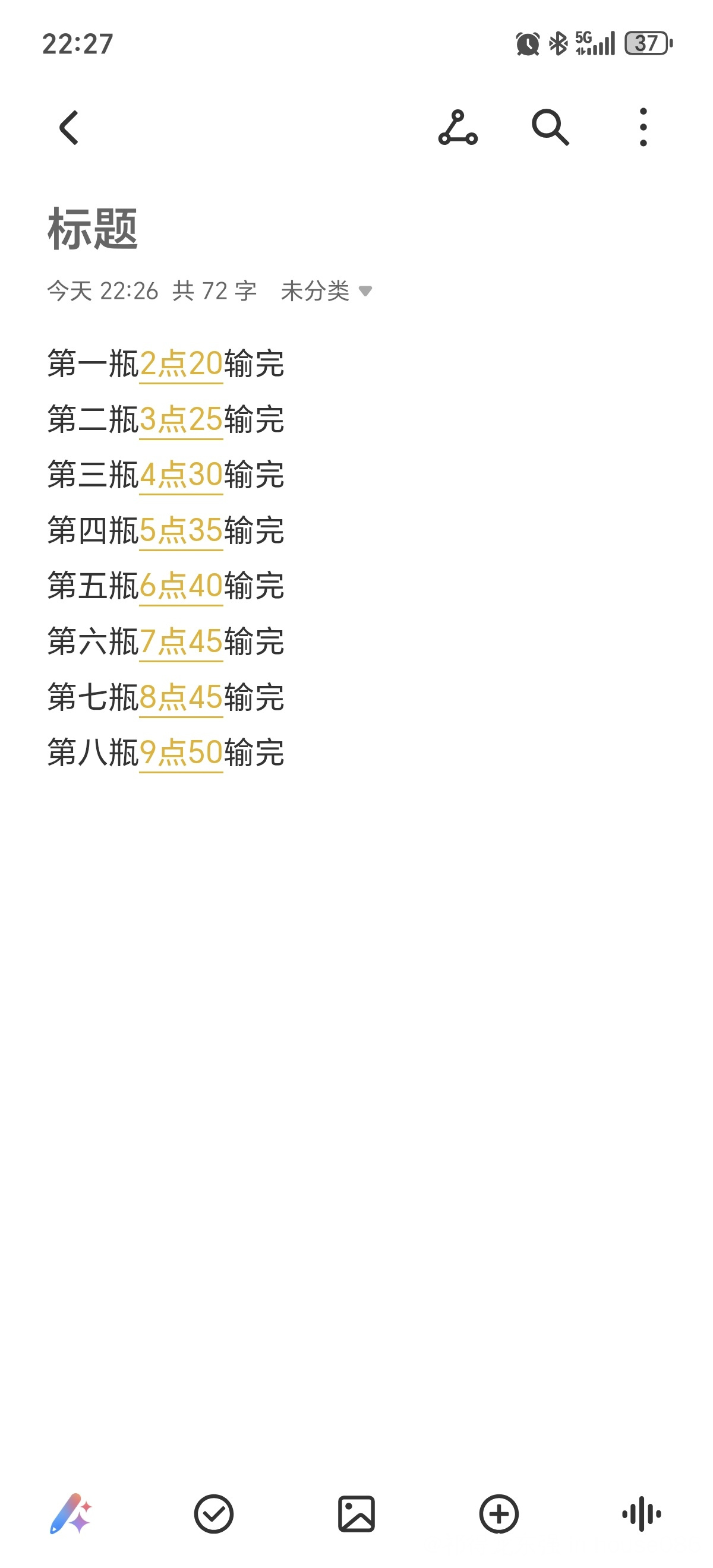Open the share/mind-map icon
Screen dimensions: 713x1568
(x=458, y=128)
